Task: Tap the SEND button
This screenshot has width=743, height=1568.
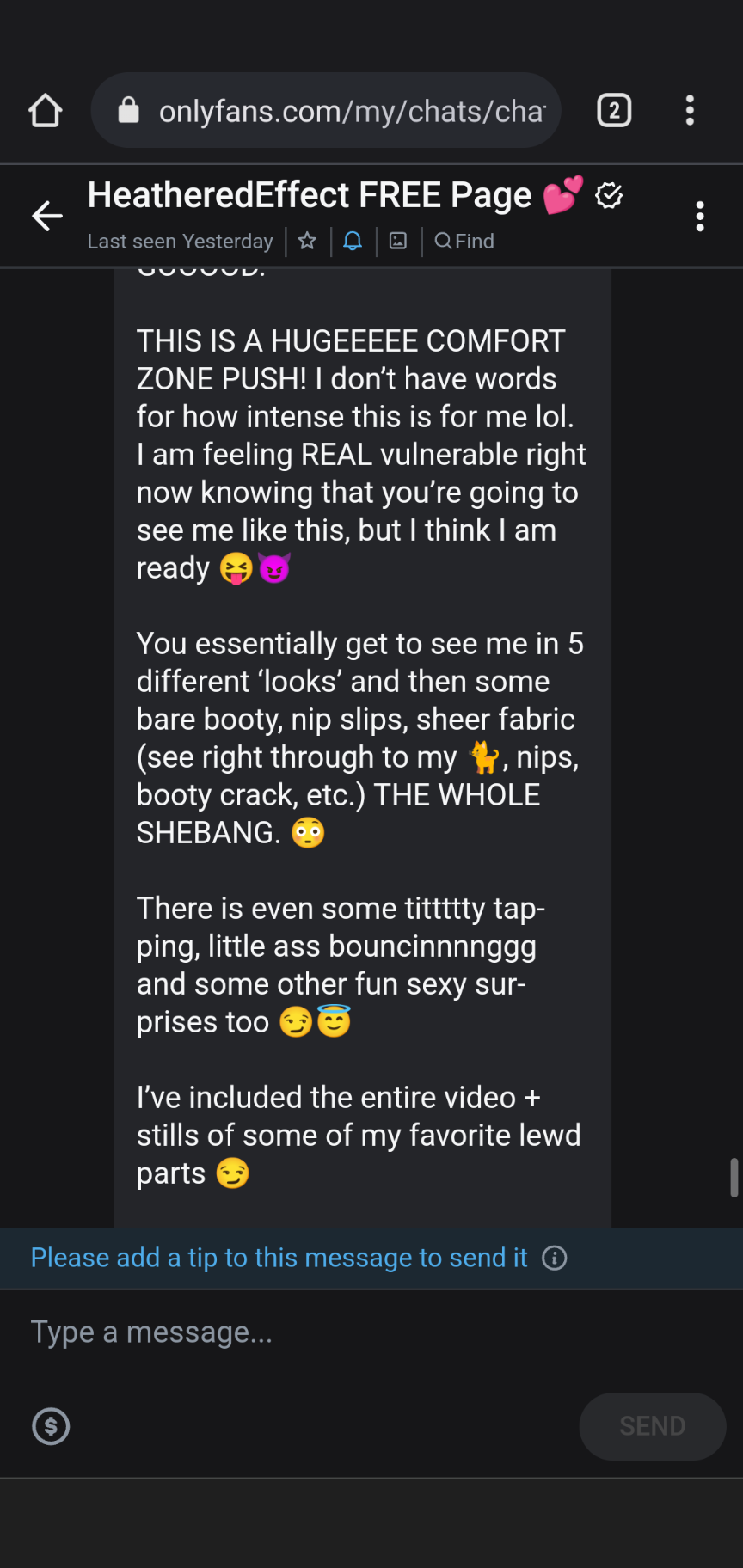Action: (652, 1426)
